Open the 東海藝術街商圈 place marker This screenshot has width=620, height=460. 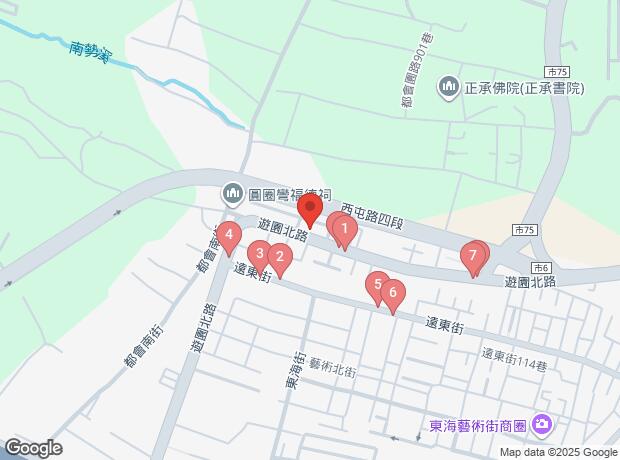click(x=542, y=425)
